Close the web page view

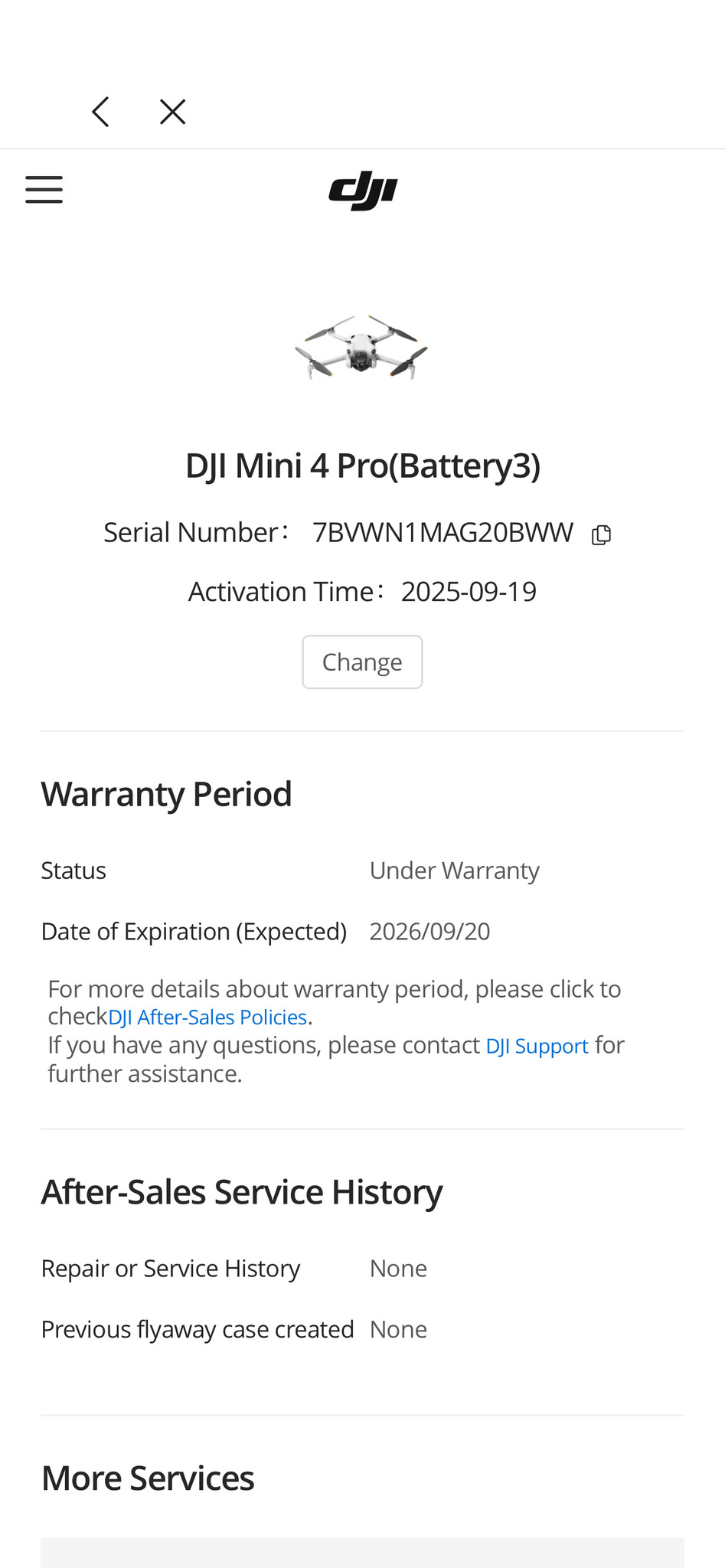[x=172, y=112]
